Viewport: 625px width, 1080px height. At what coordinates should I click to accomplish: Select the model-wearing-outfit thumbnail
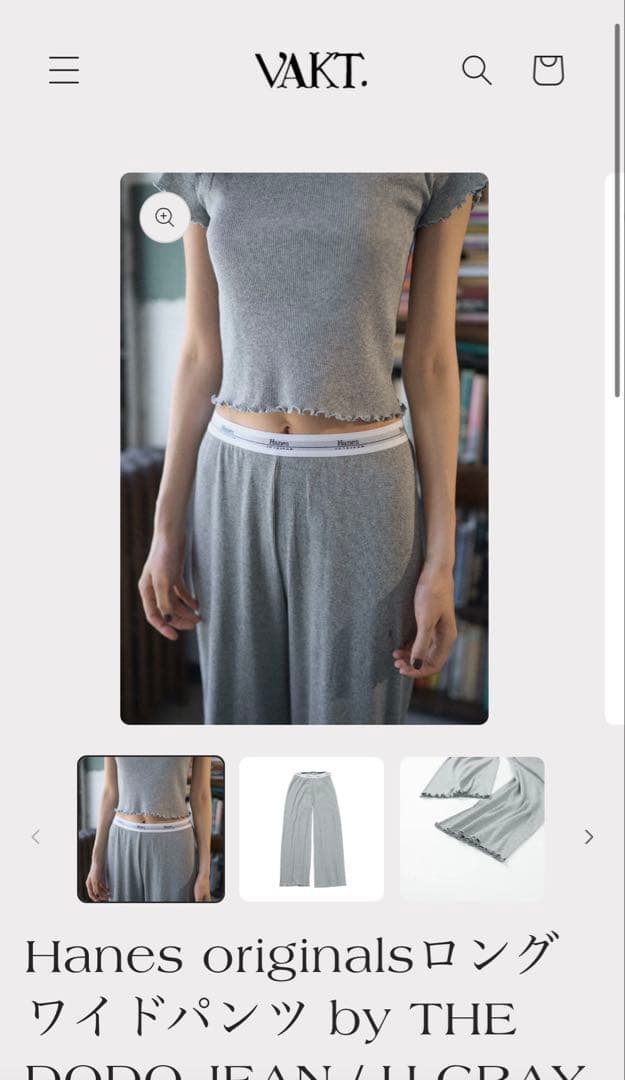(151, 829)
